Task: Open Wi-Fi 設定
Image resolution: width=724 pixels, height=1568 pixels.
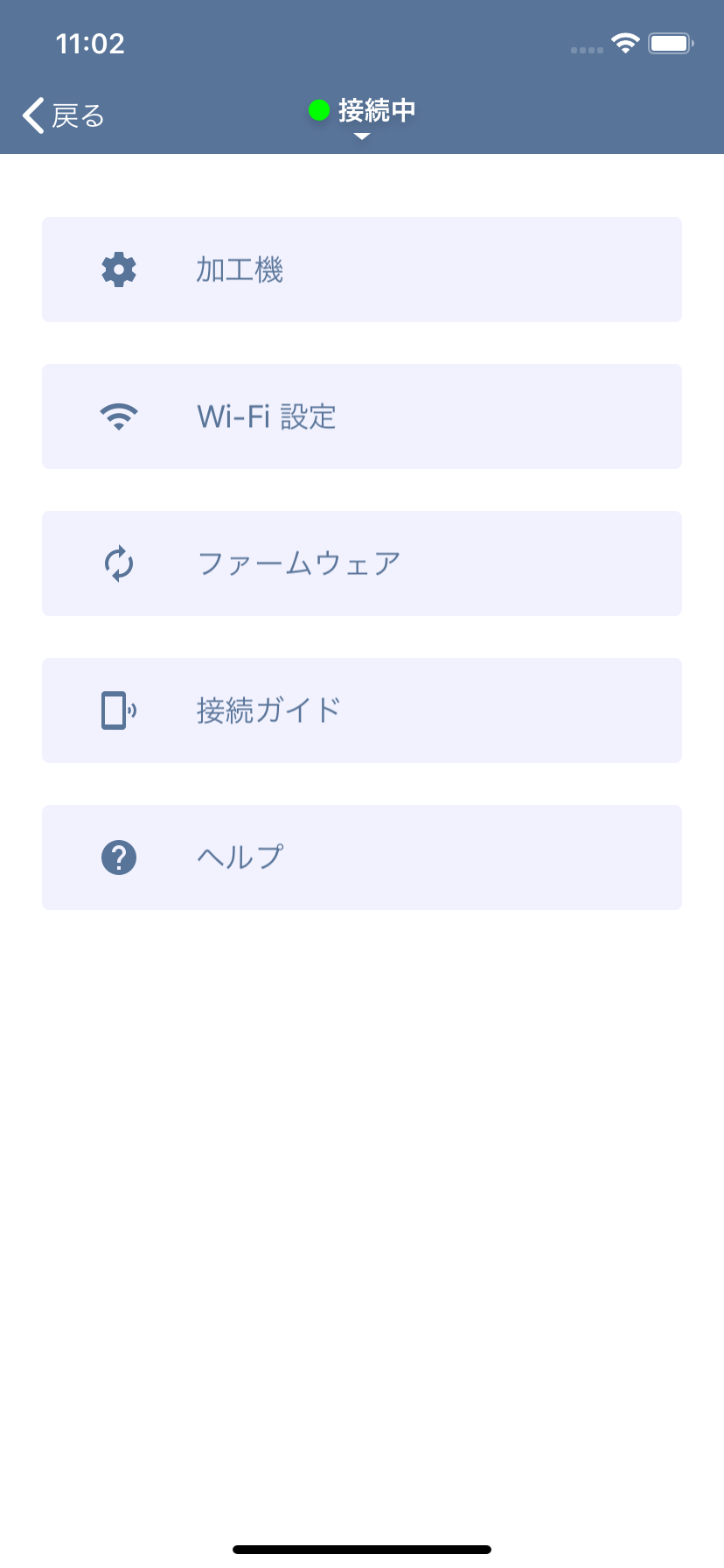Action: tap(362, 416)
